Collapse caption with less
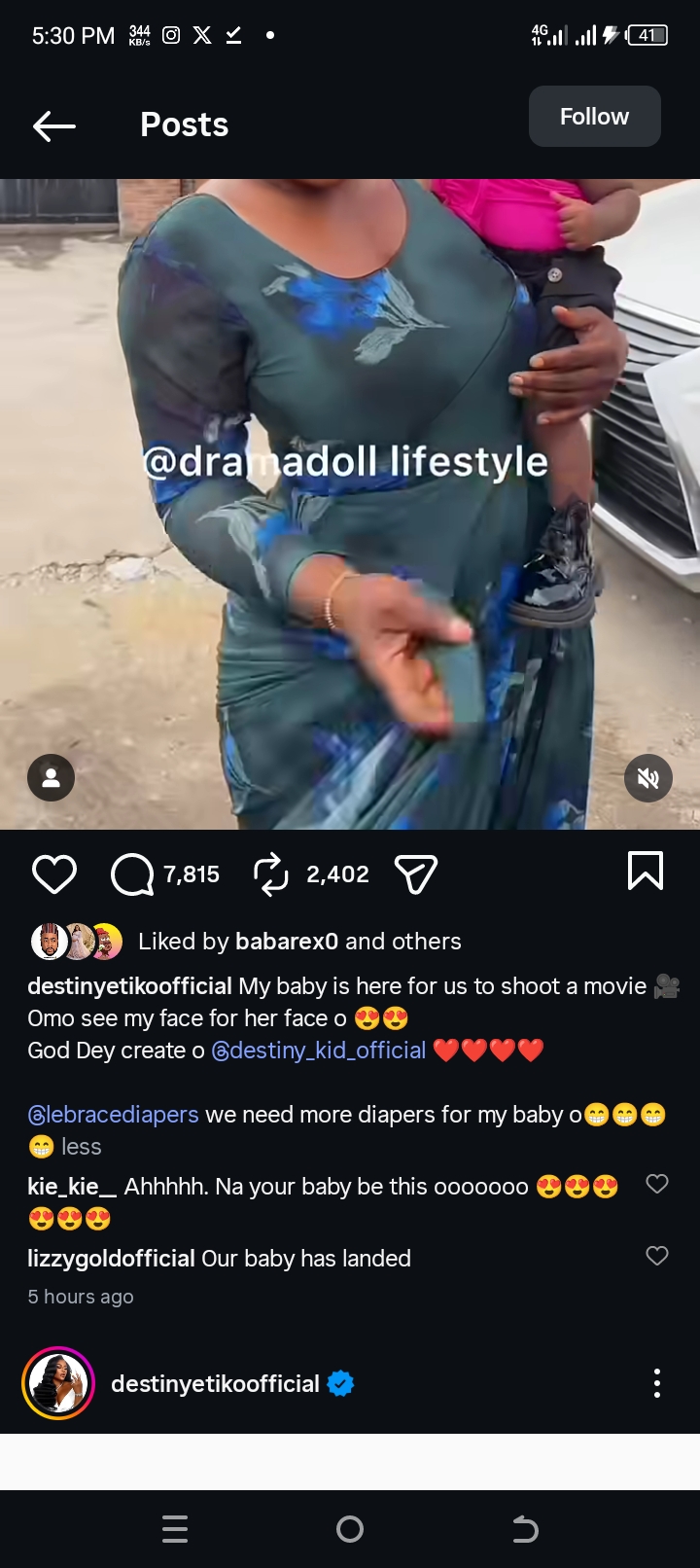700x1568 pixels. coord(82,1147)
